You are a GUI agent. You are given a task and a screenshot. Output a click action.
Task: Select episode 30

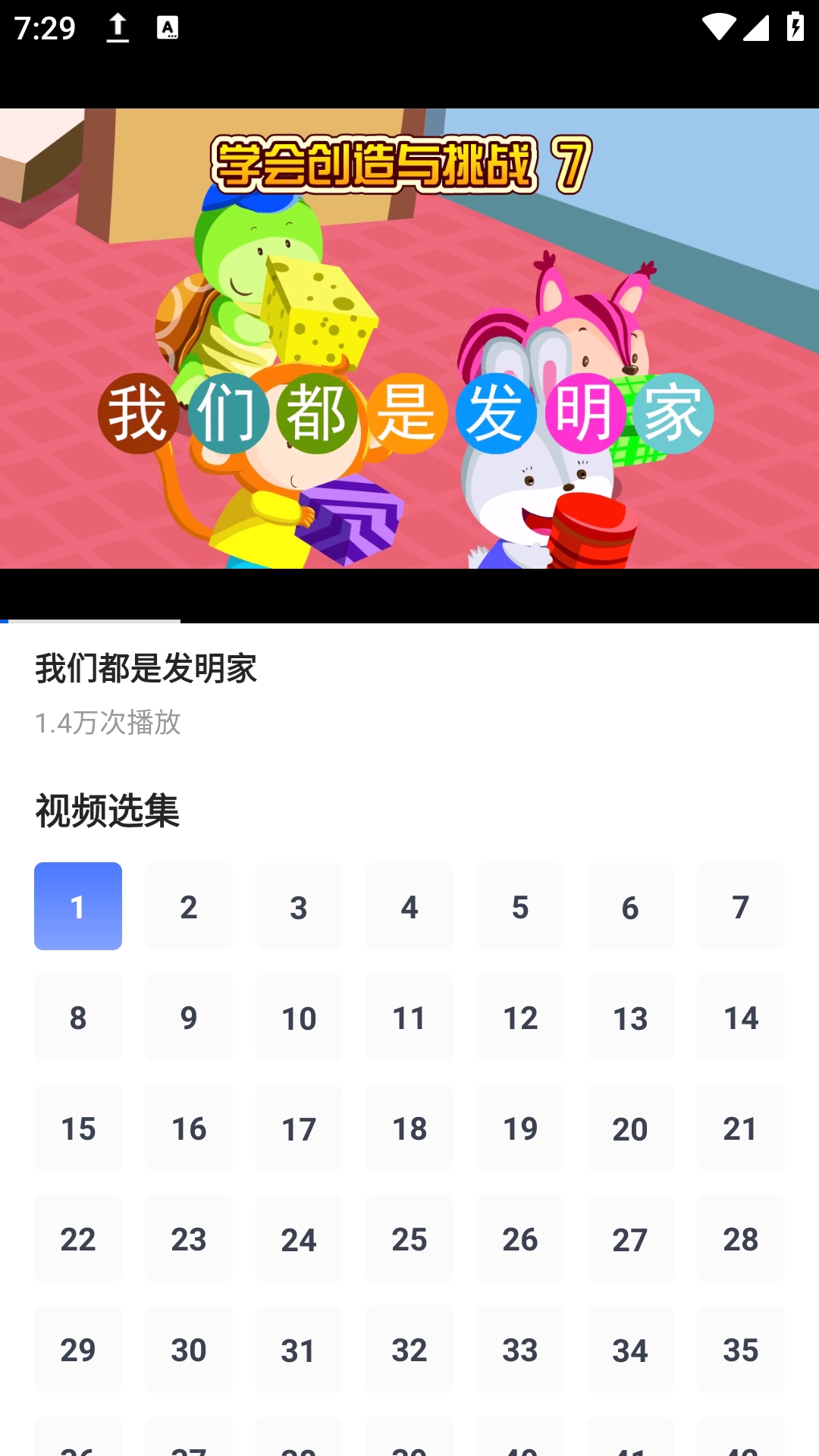[189, 1350]
